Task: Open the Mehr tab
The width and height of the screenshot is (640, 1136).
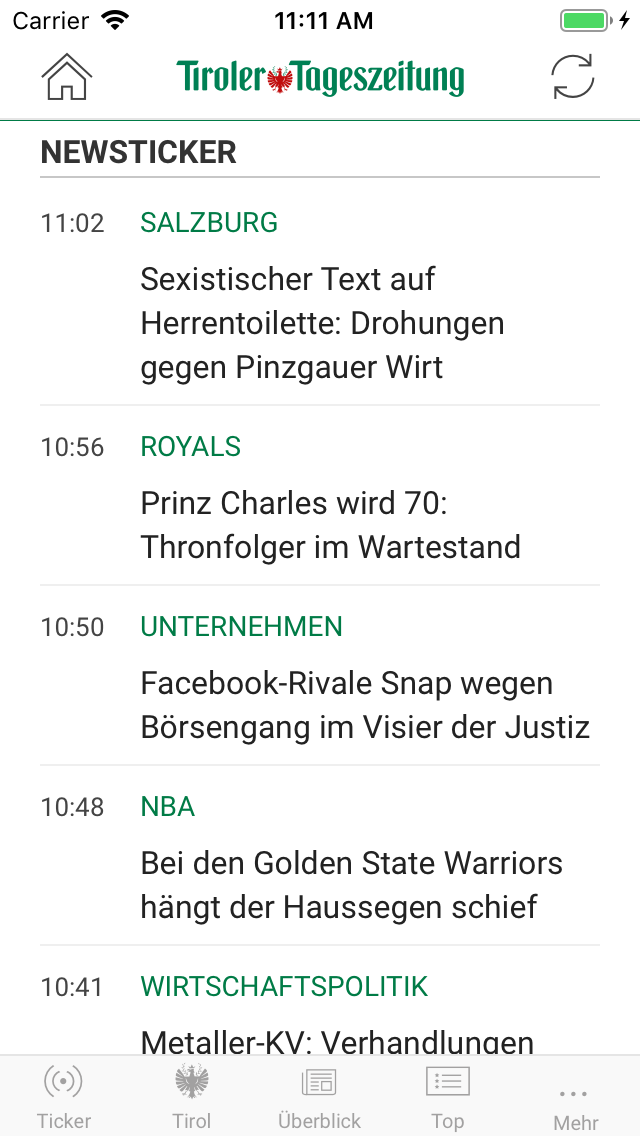Action: 575,1104
